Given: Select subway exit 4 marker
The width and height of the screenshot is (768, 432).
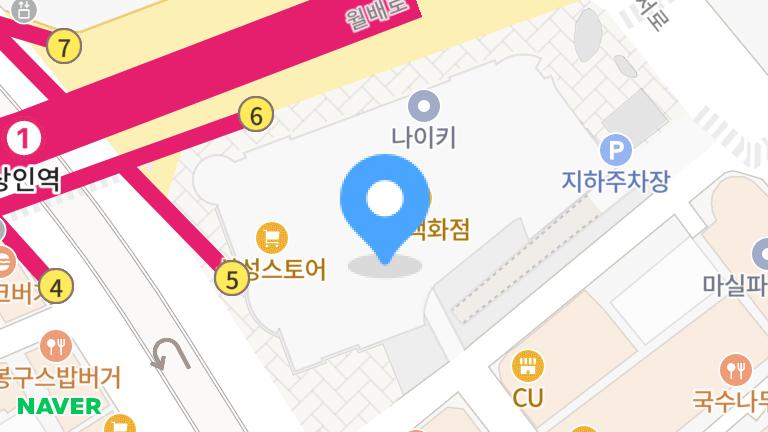Looking at the screenshot, I should coord(56,288).
